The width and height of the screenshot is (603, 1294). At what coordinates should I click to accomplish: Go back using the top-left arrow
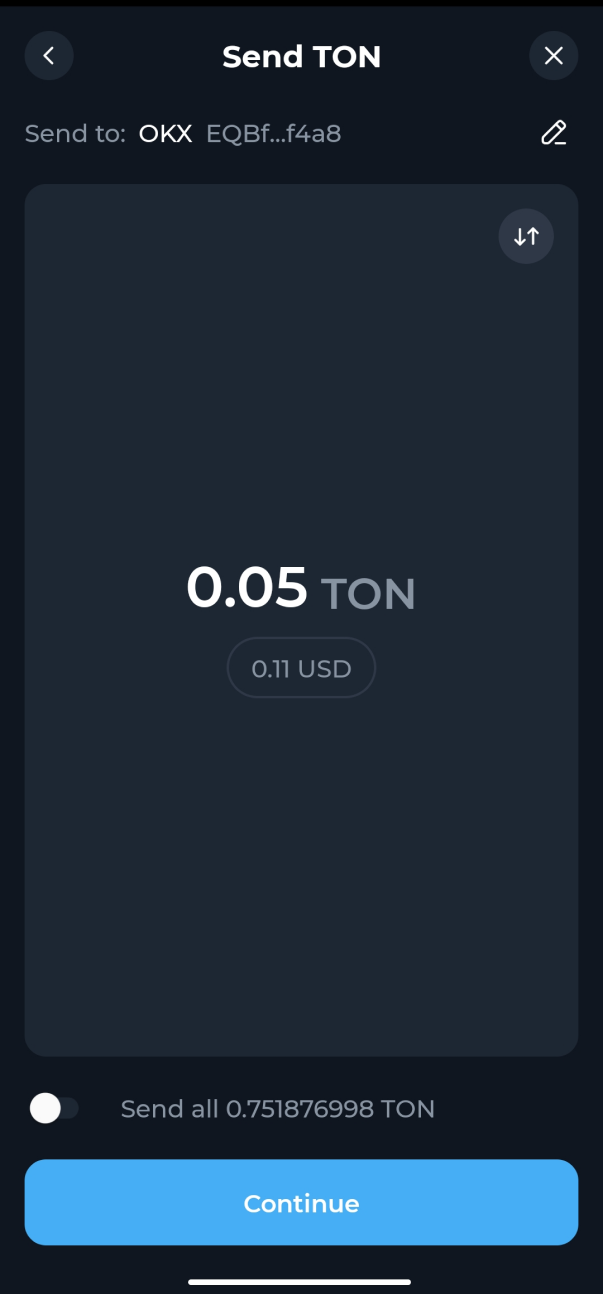tap(49, 56)
